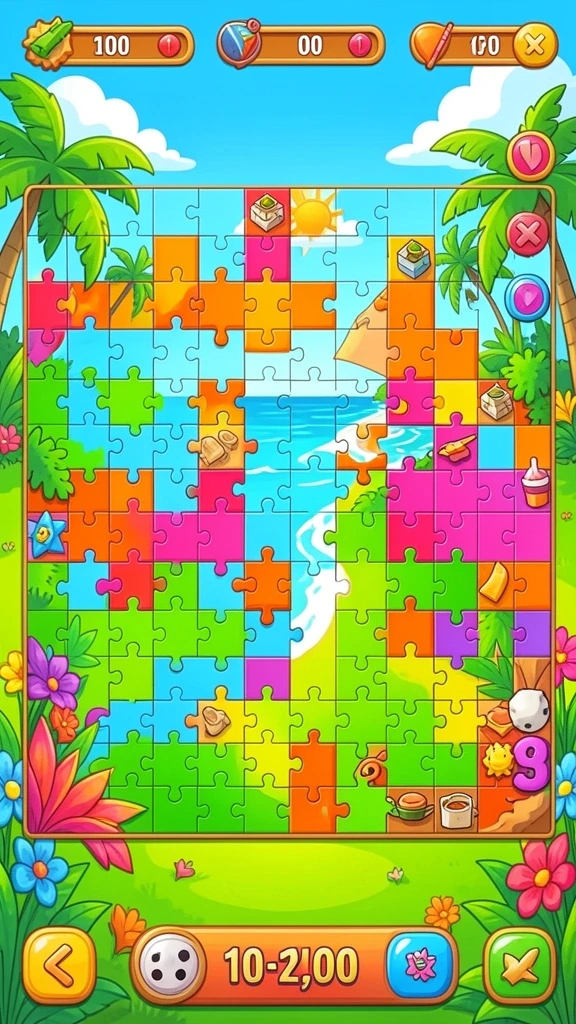The width and height of the screenshot is (576, 1024).
Task: Roll the white dice button
Action: [x=169, y=965]
